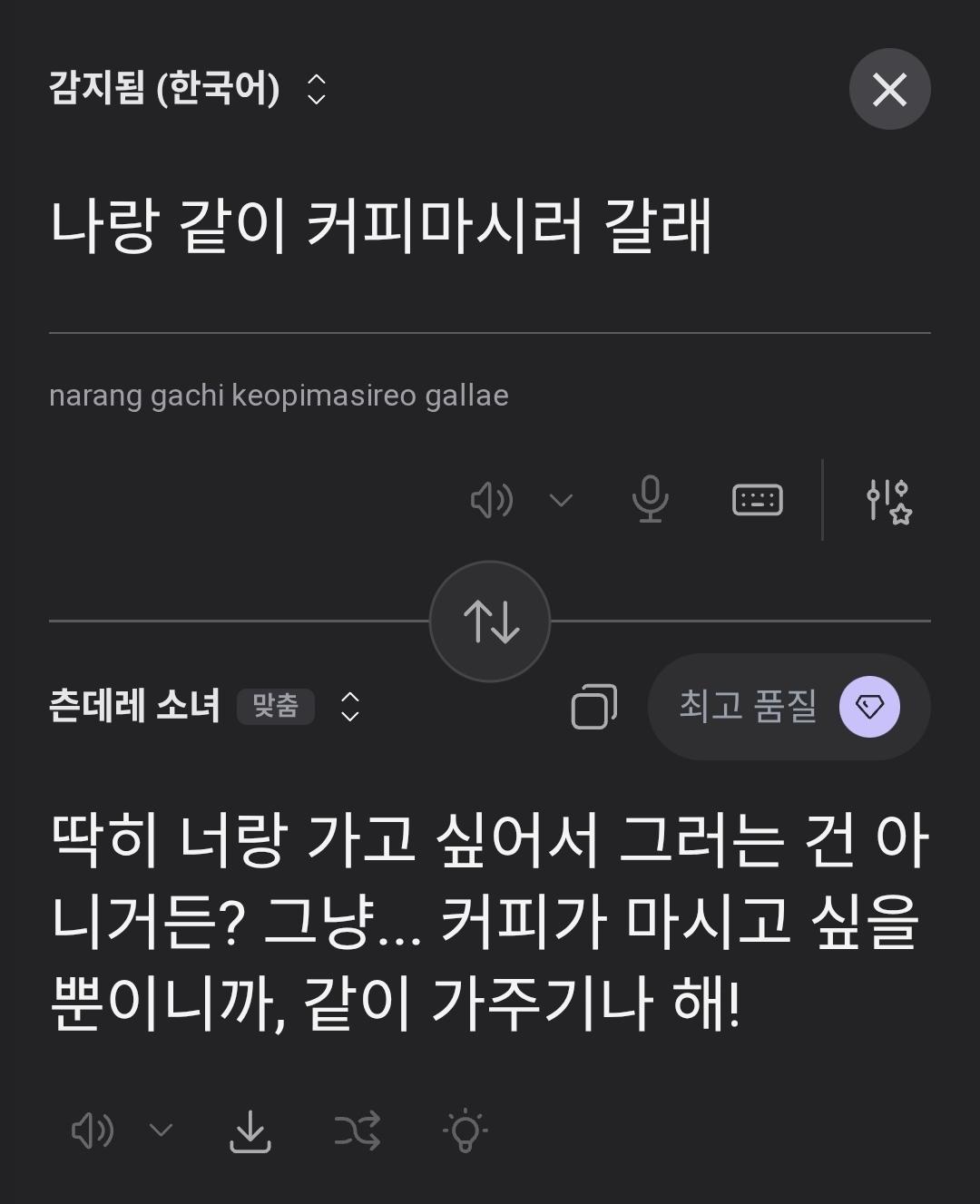Image resolution: width=980 pixels, height=1204 pixels.
Task: Close the translation screen
Action: click(x=889, y=89)
